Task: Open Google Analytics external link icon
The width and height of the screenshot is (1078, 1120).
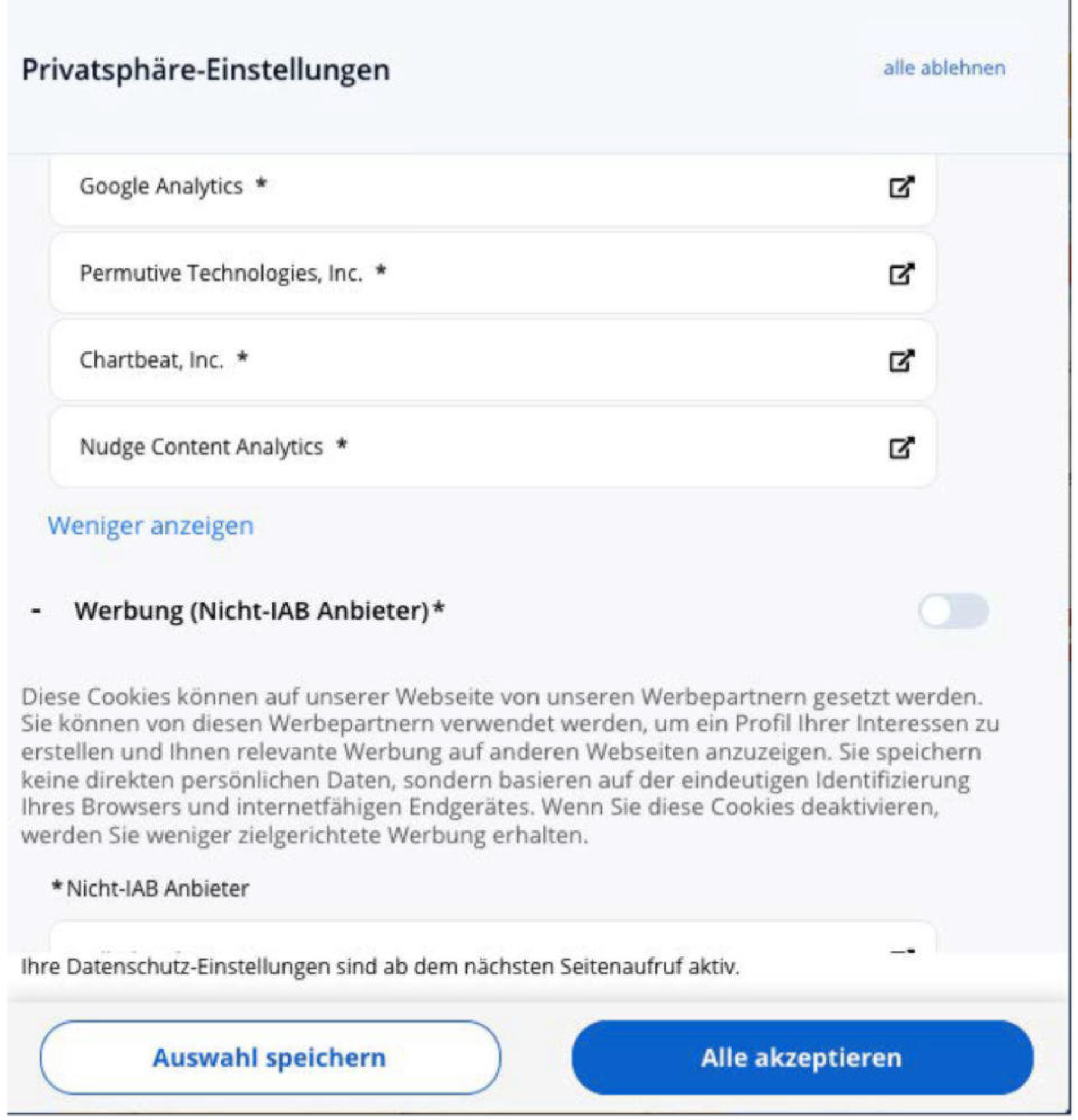Action: (x=901, y=187)
